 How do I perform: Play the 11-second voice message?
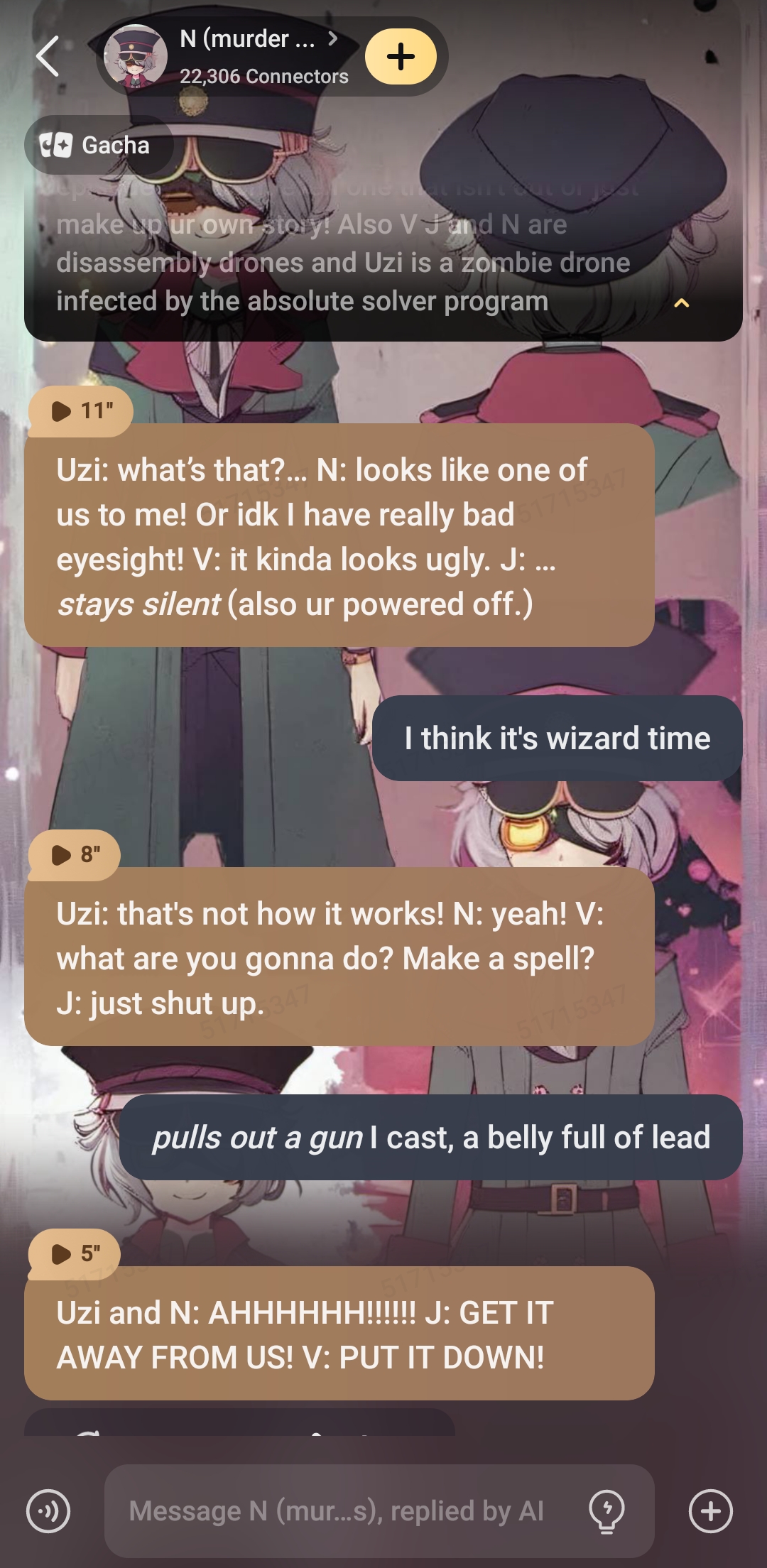tap(80, 410)
